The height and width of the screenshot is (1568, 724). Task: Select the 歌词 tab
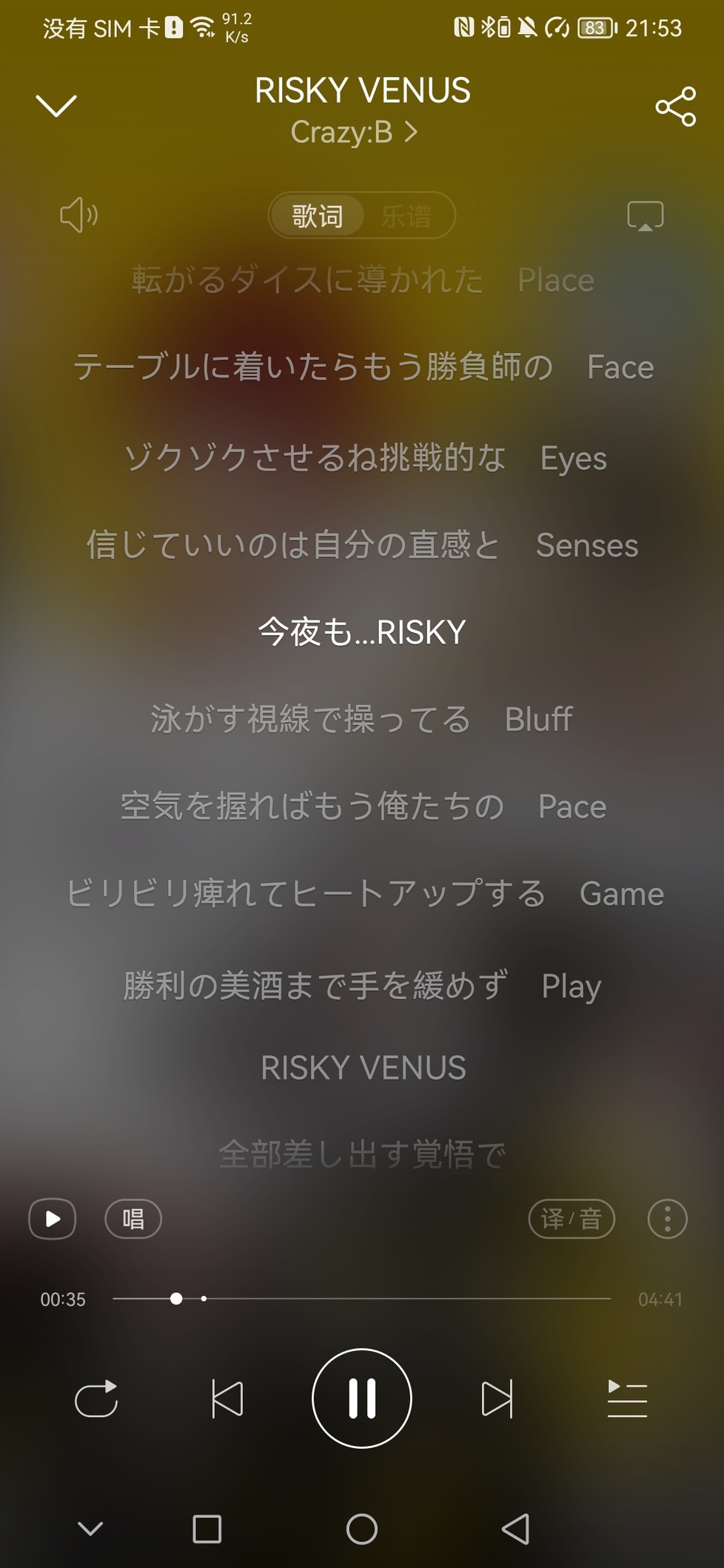pyautogui.click(x=318, y=216)
